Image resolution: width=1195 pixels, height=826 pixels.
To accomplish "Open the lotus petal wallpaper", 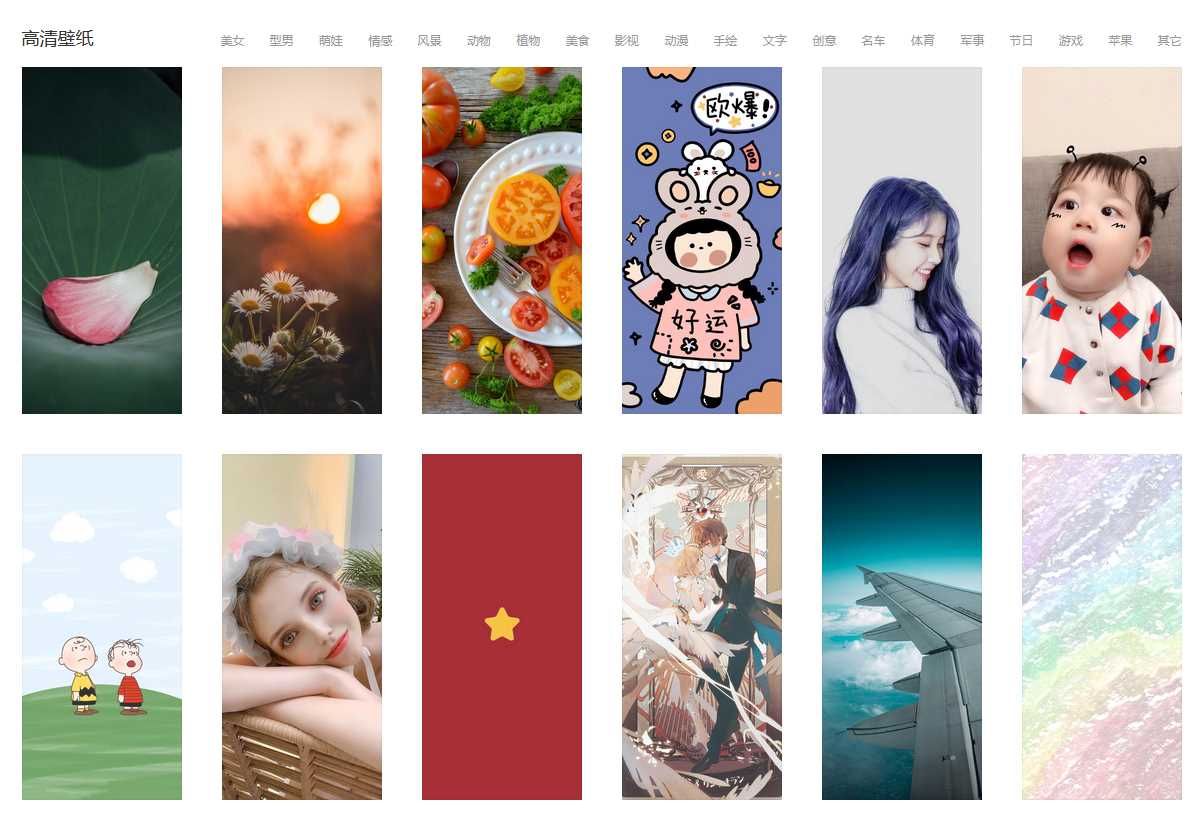I will pyautogui.click(x=102, y=240).
